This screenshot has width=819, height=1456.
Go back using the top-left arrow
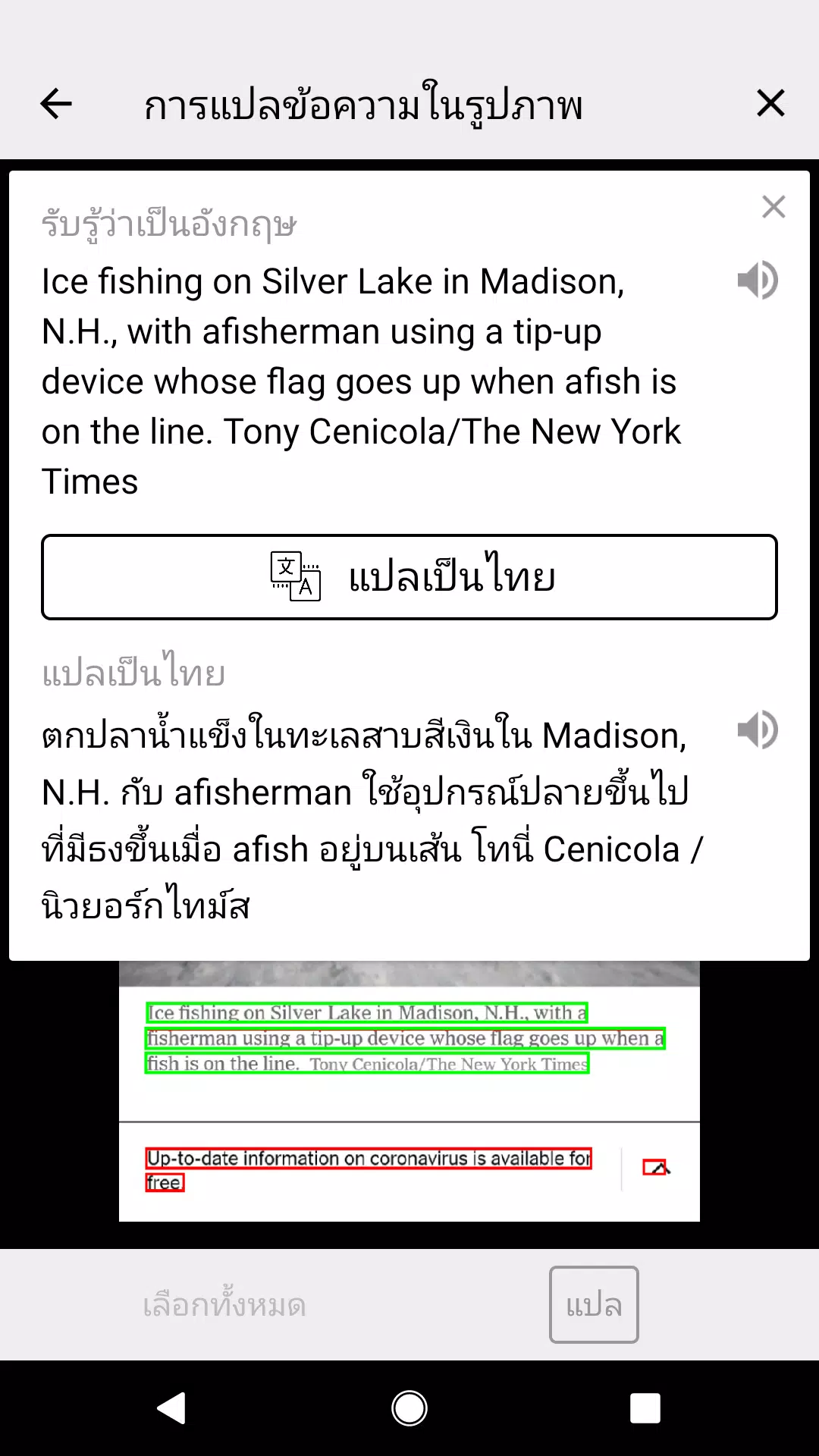(56, 104)
